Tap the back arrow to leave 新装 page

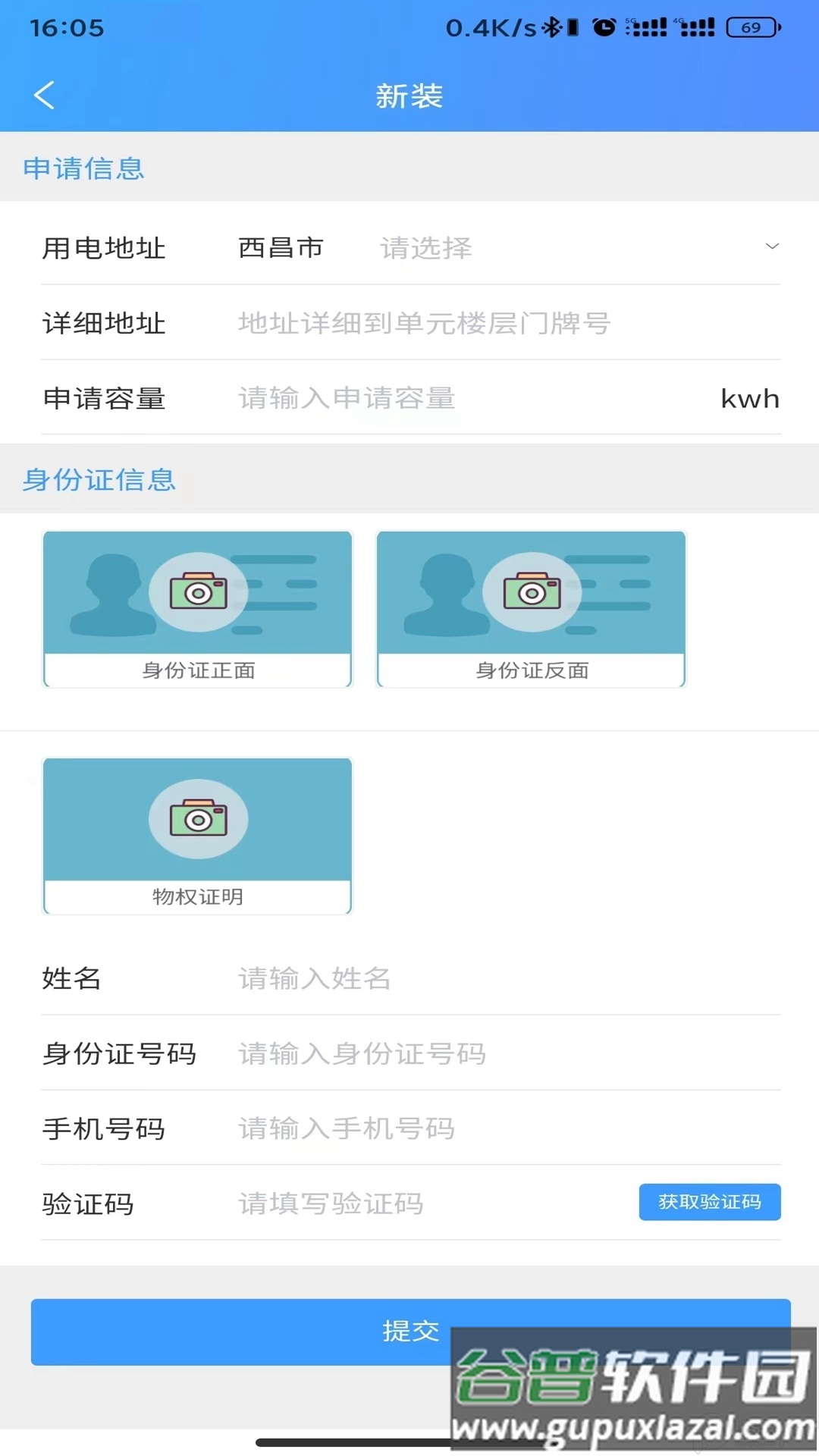[43, 96]
